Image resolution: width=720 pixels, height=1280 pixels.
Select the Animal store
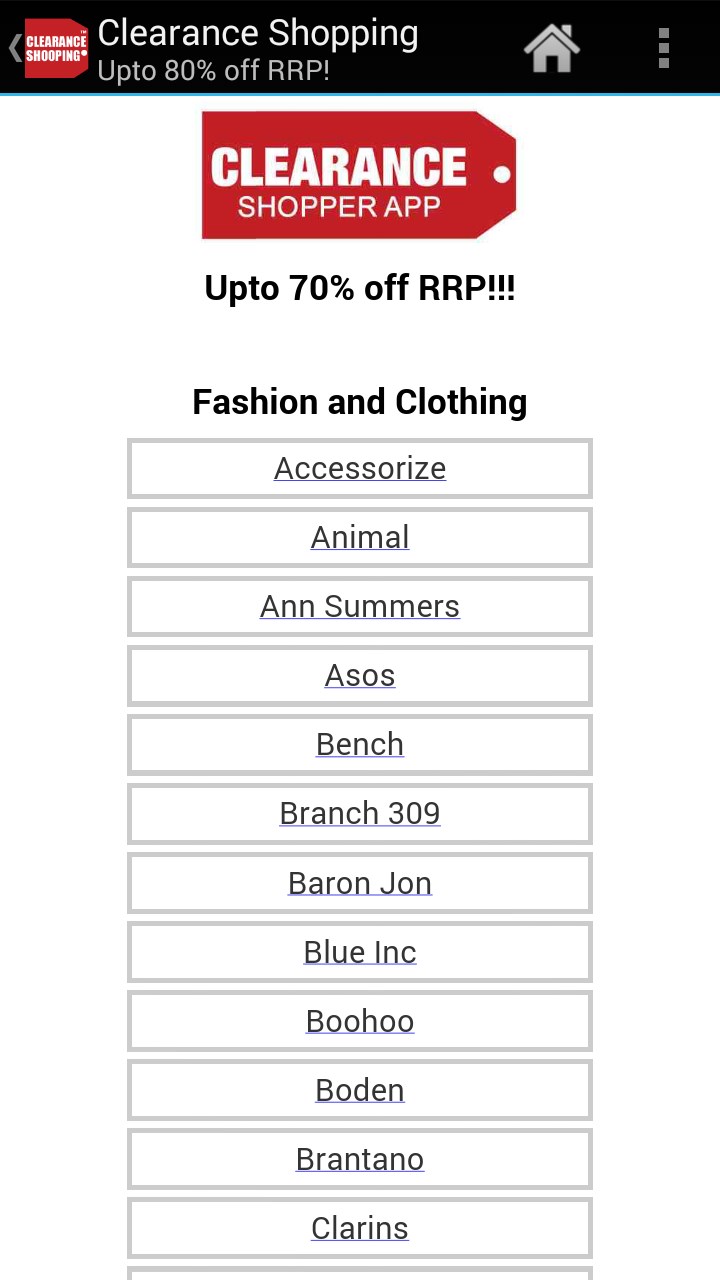click(x=360, y=537)
